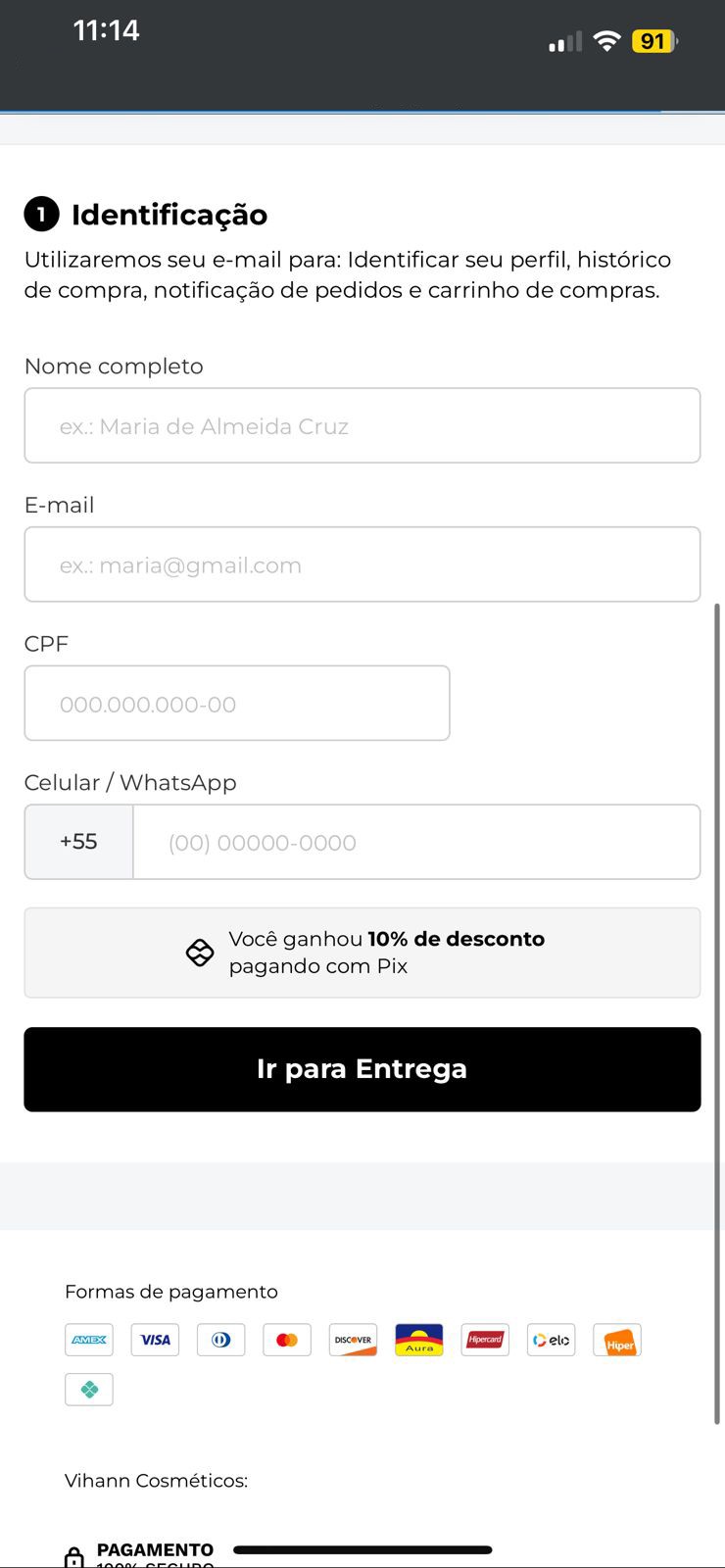Tap the Nome completo field
The width and height of the screenshot is (725, 1568).
pos(362,425)
